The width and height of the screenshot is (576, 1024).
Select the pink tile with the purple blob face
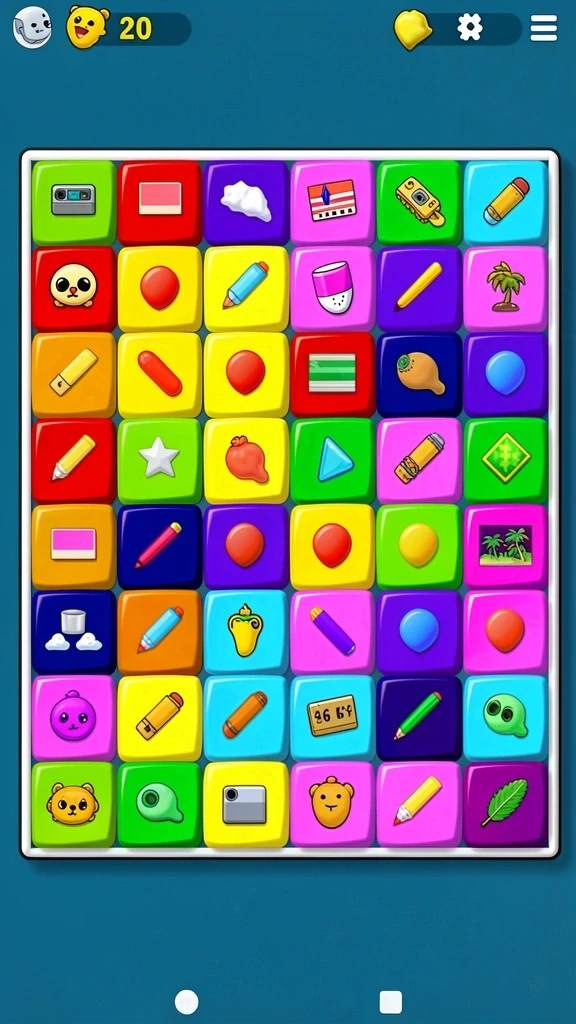(x=74, y=718)
